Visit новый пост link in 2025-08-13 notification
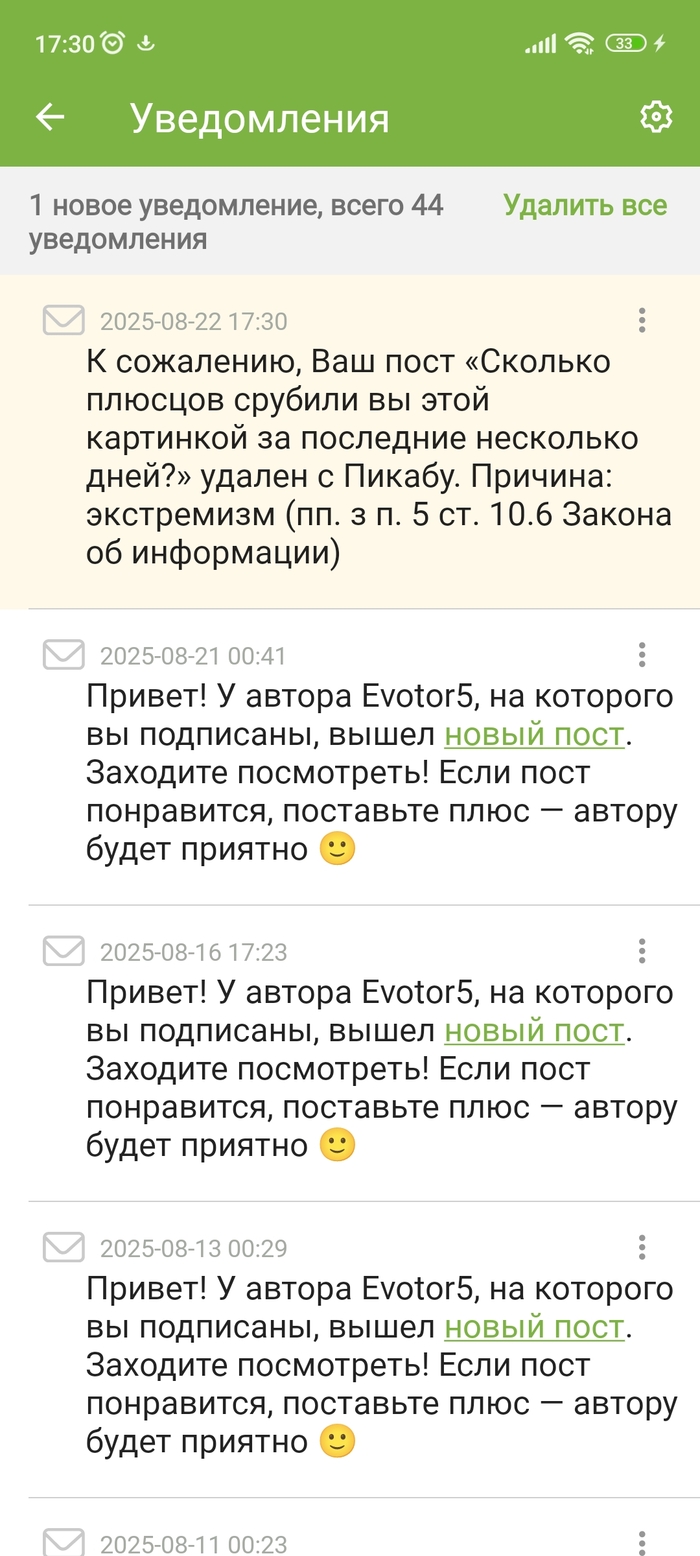The width and height of the screenshot is (700, 1556). (x=533, y=1327)
